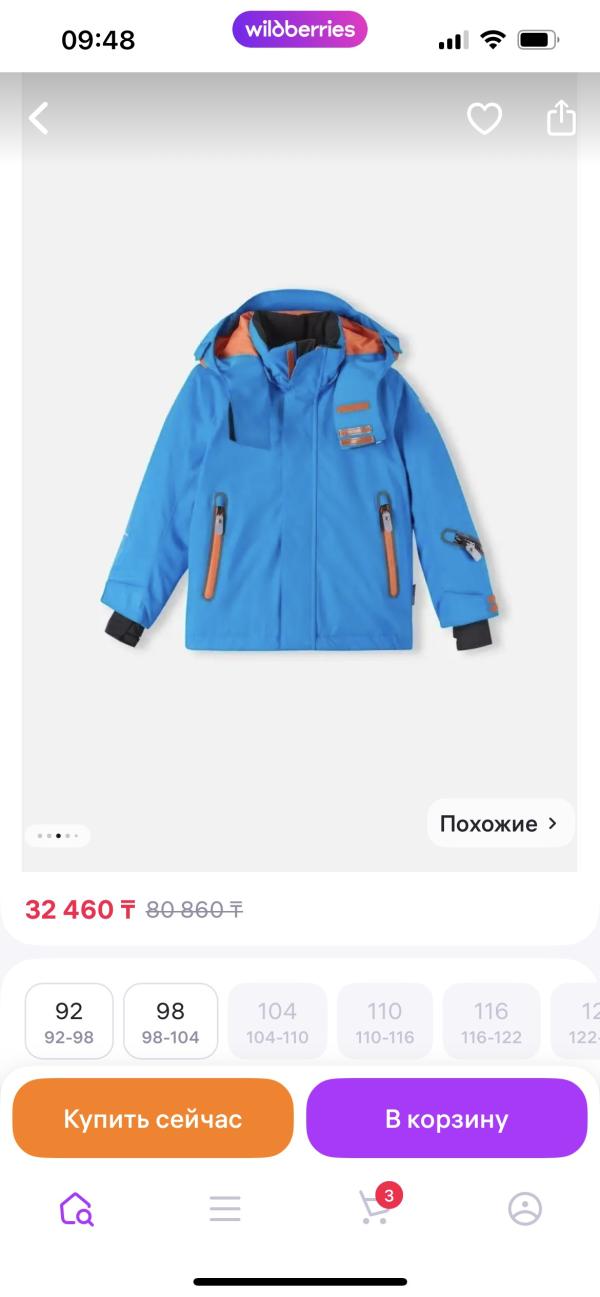Open the blue jacket photo fullscreen
Viewport: 600px width, 1297px height.
point(300,470)
